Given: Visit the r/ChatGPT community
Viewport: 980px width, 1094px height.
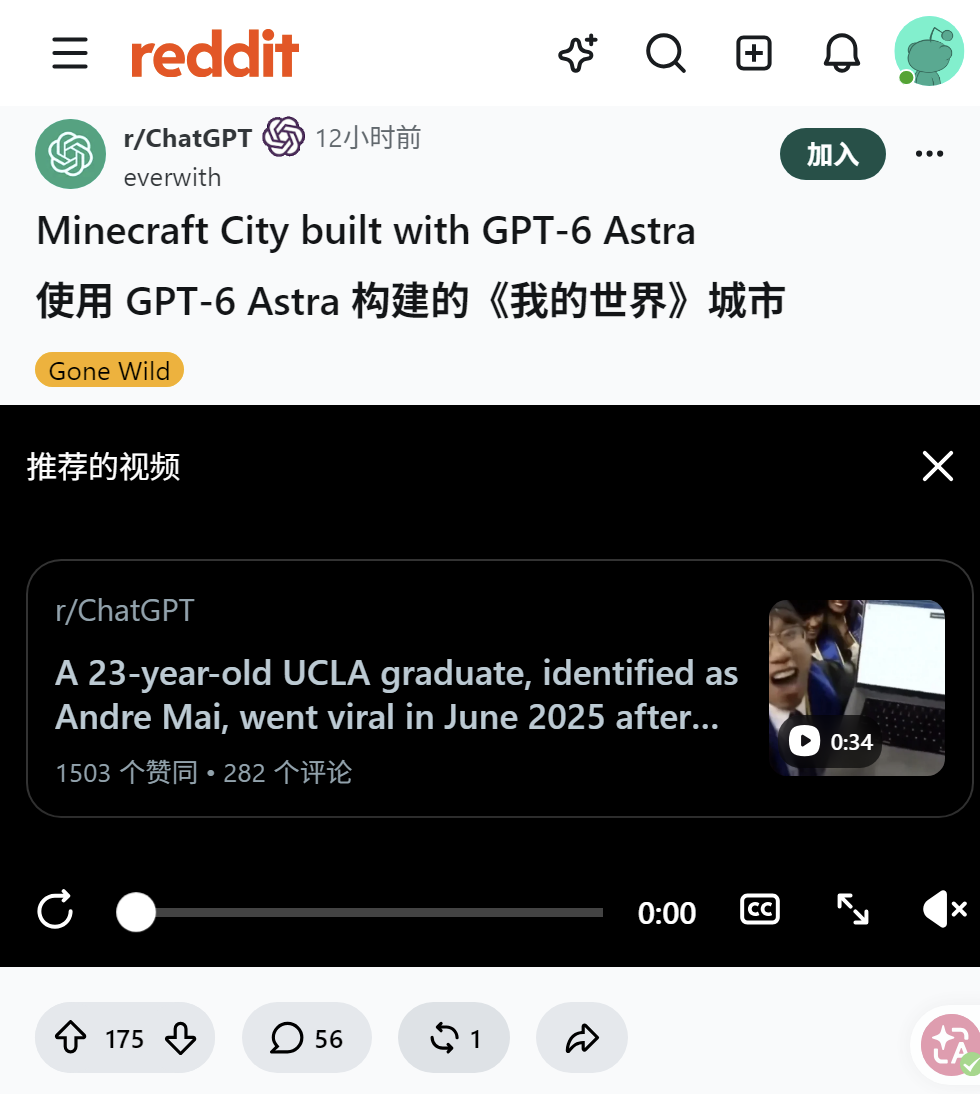Looking at the screenshot, I should (188, 138).
